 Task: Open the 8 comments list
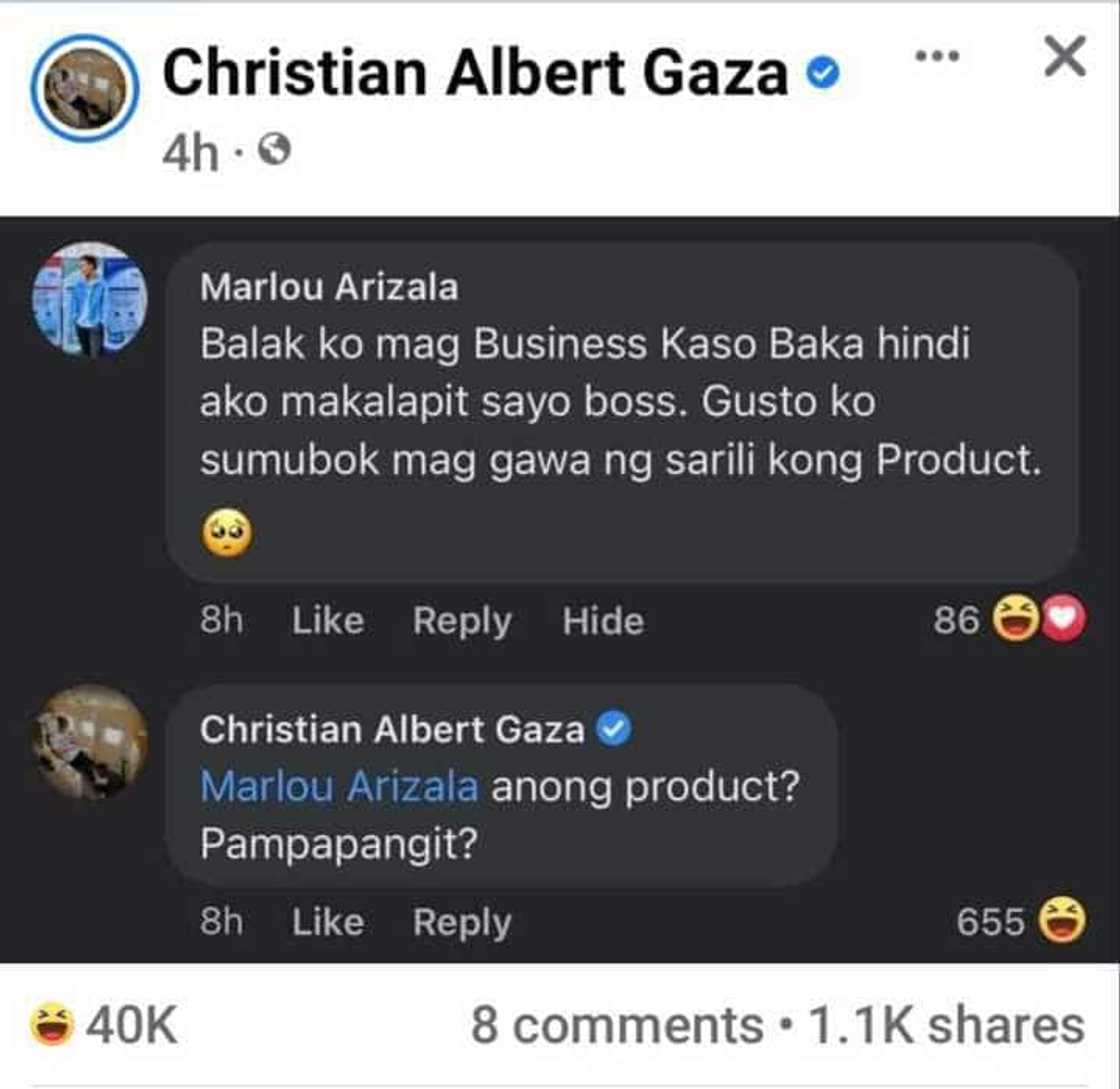pos(616,1025)
